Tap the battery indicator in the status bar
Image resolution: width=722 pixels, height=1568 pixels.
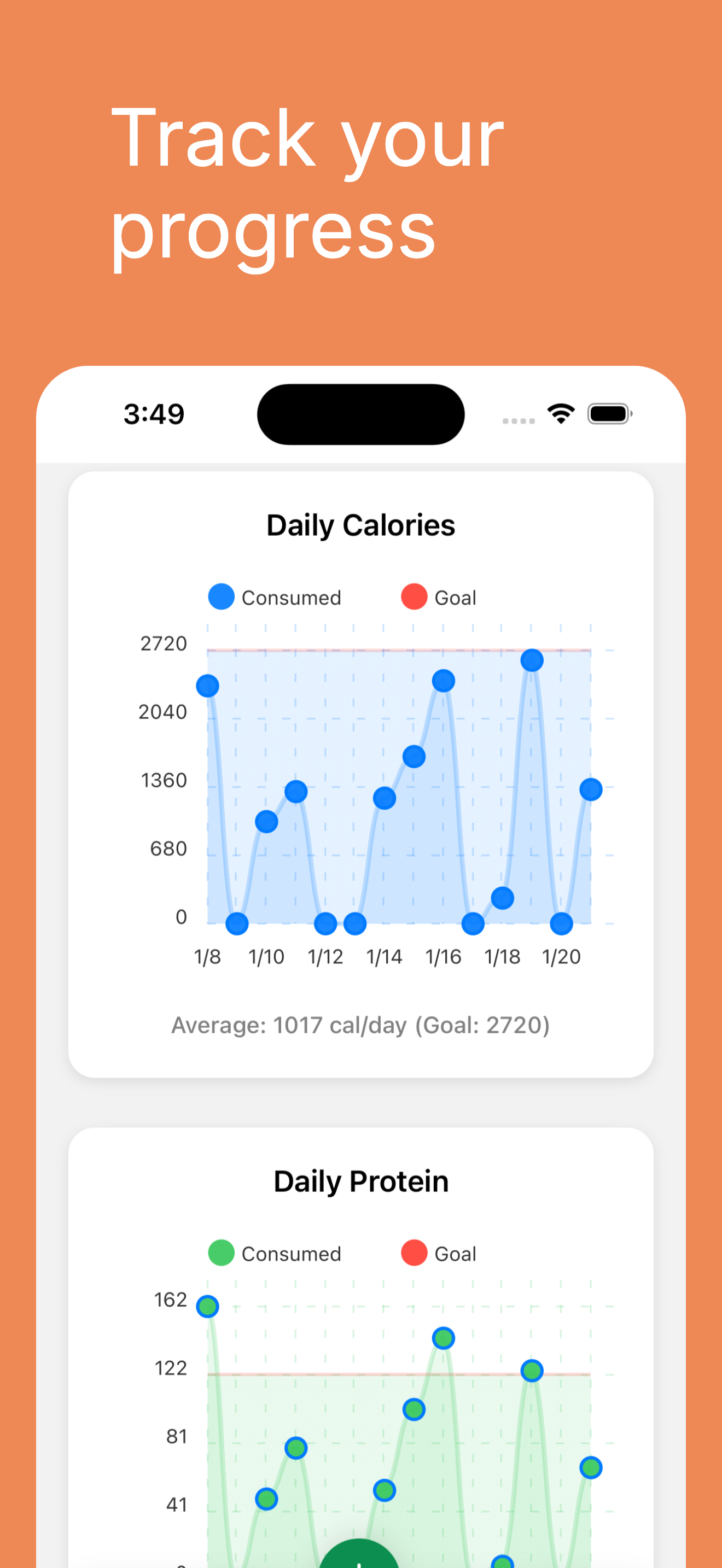pyautogui.click(x=609, y=413)
